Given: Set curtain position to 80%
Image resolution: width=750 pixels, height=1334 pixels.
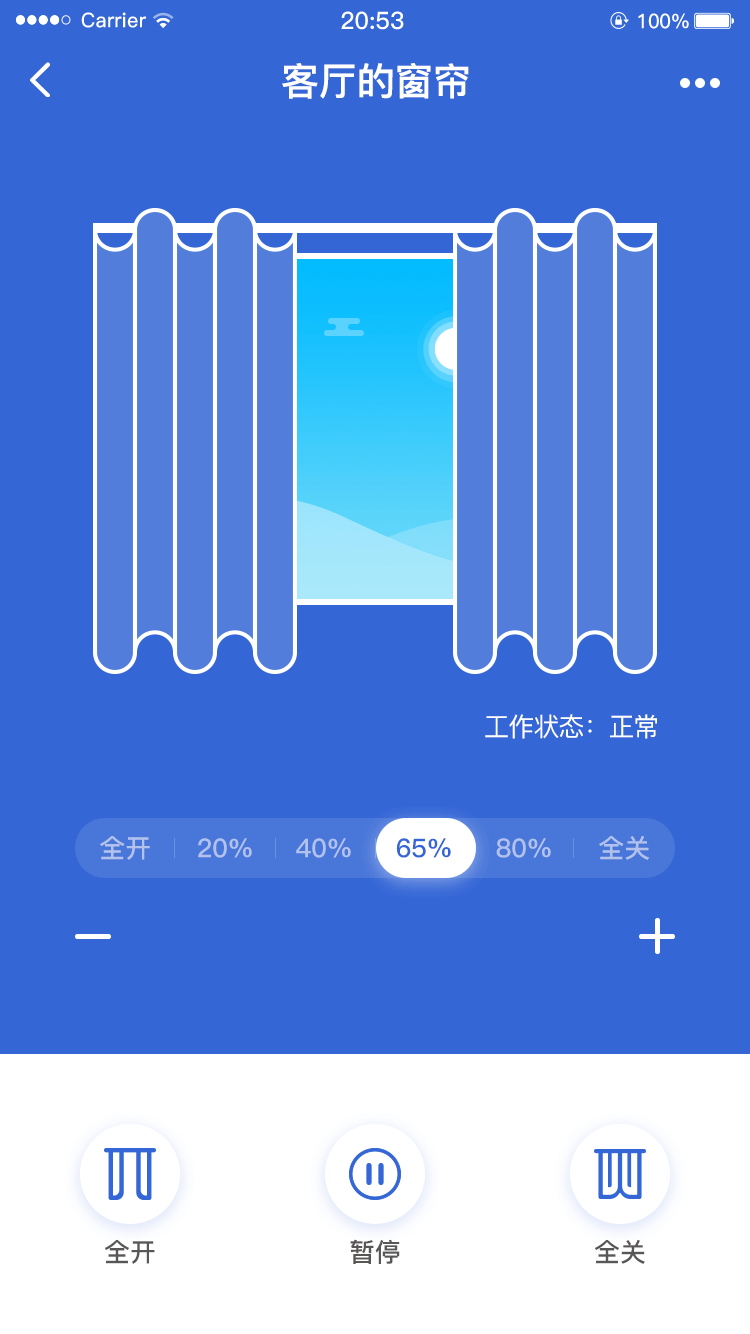Looking at the screenshot, I should click(x=524, y=848).
